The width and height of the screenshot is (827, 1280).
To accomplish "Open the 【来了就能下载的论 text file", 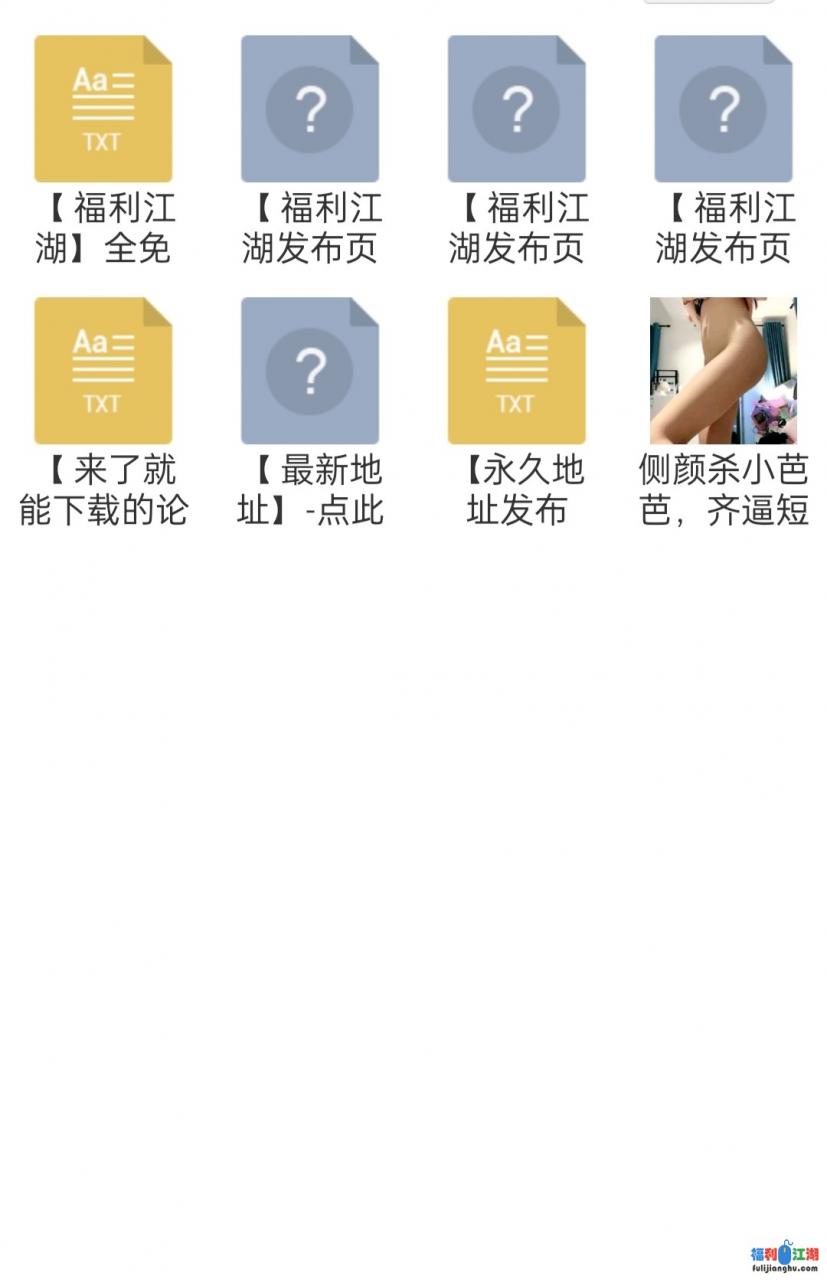I will [x=103, y=371].
